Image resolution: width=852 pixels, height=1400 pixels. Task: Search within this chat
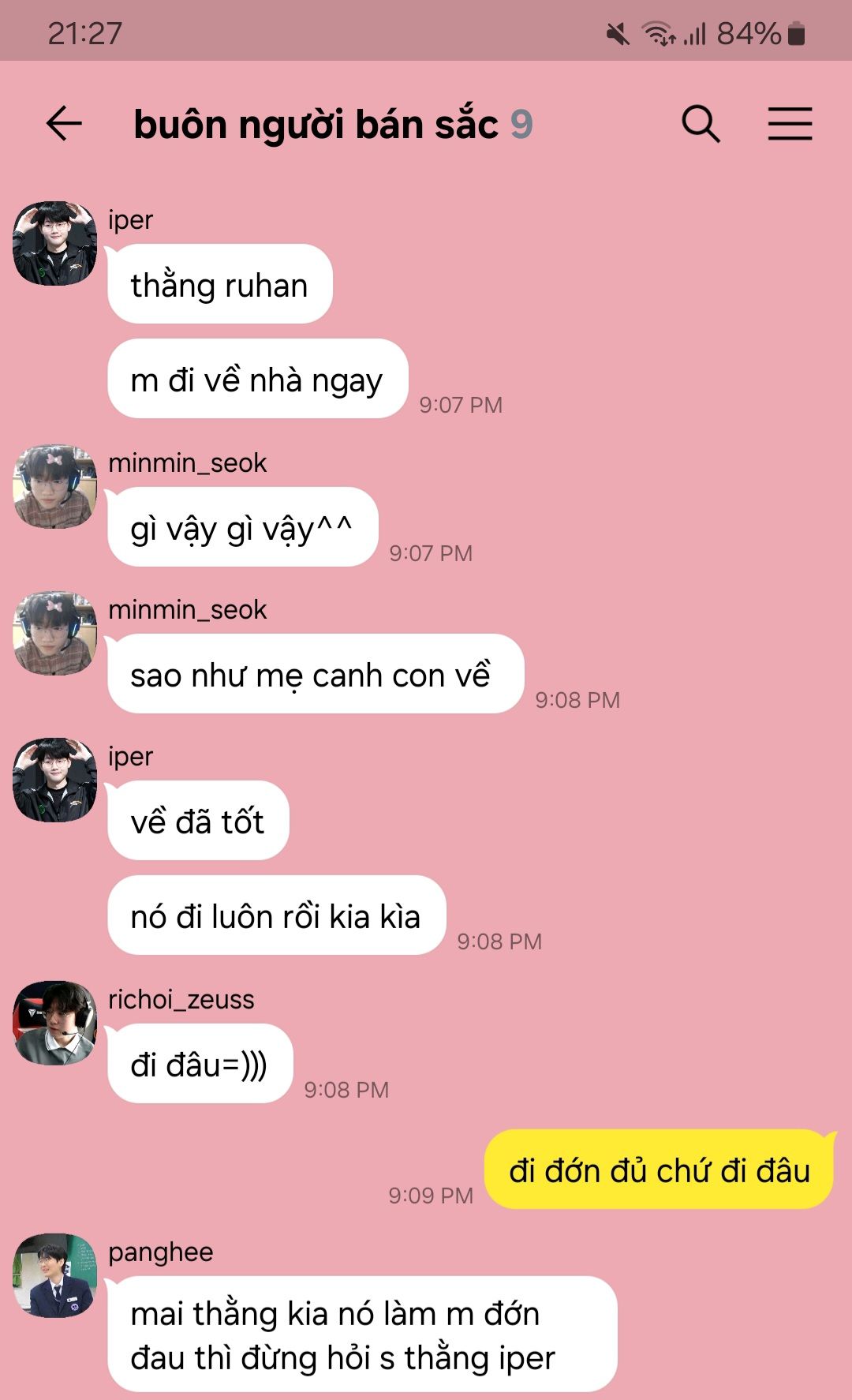(701, 124)
